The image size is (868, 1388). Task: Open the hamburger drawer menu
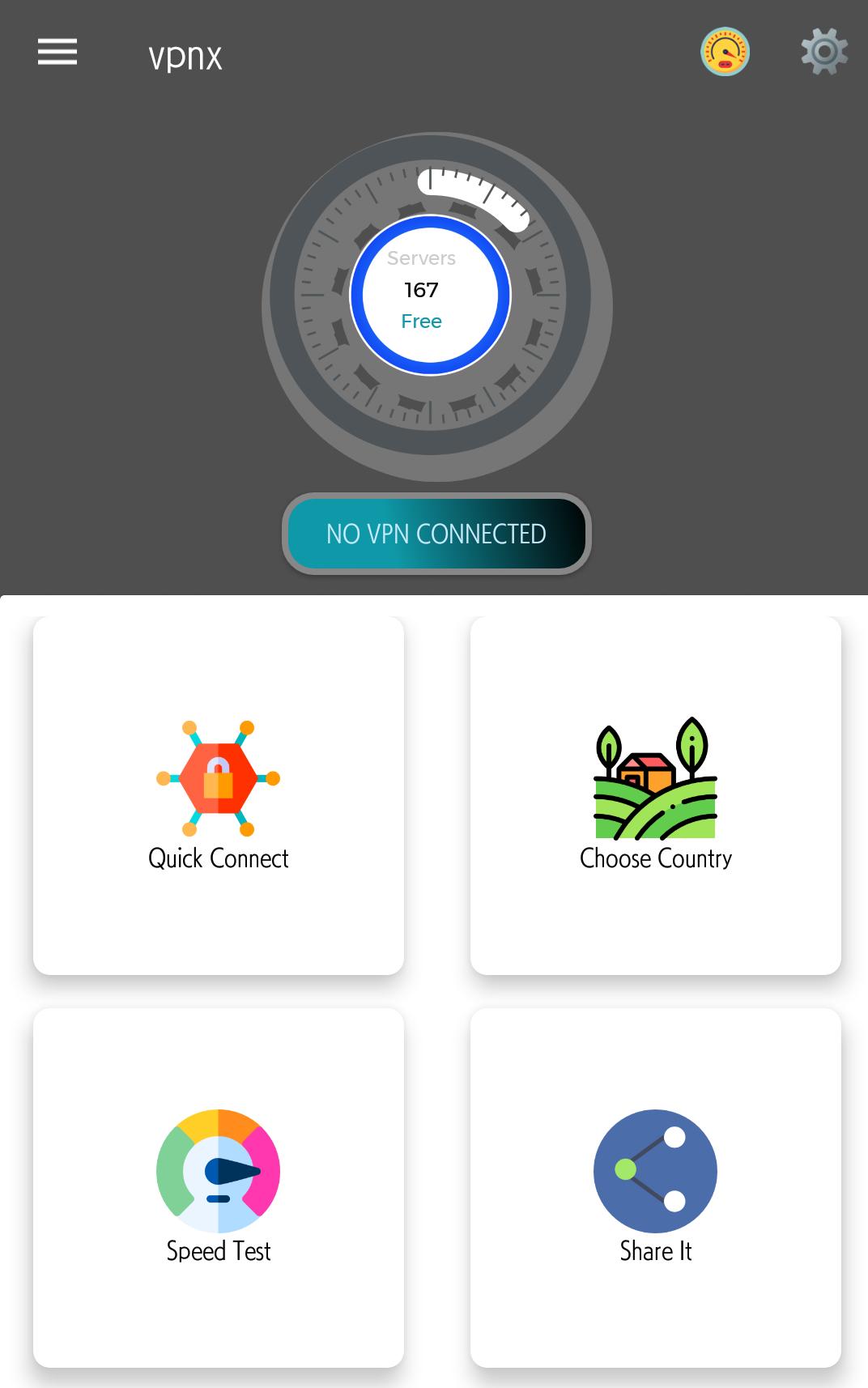(57, 53)
